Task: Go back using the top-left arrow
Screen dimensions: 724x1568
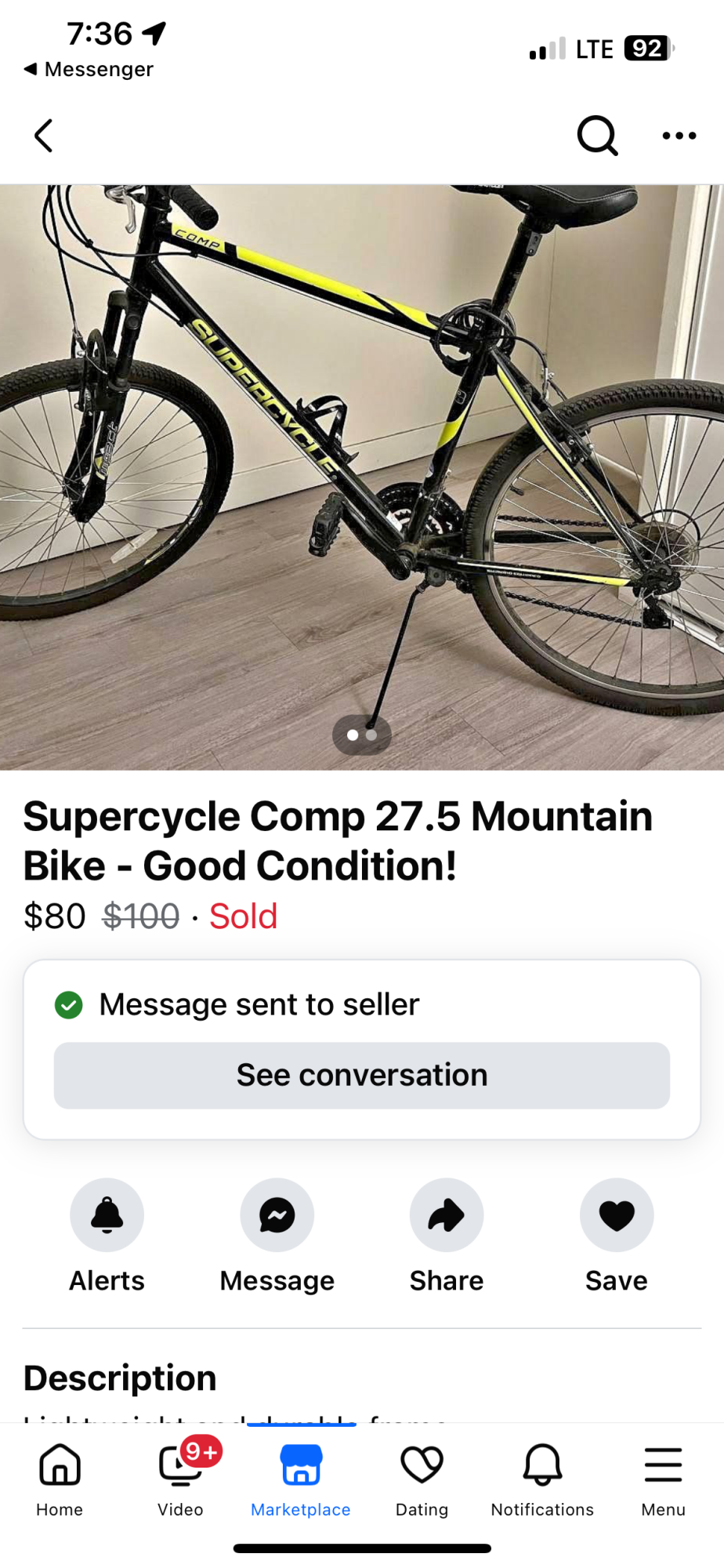Action: (43, 135)
